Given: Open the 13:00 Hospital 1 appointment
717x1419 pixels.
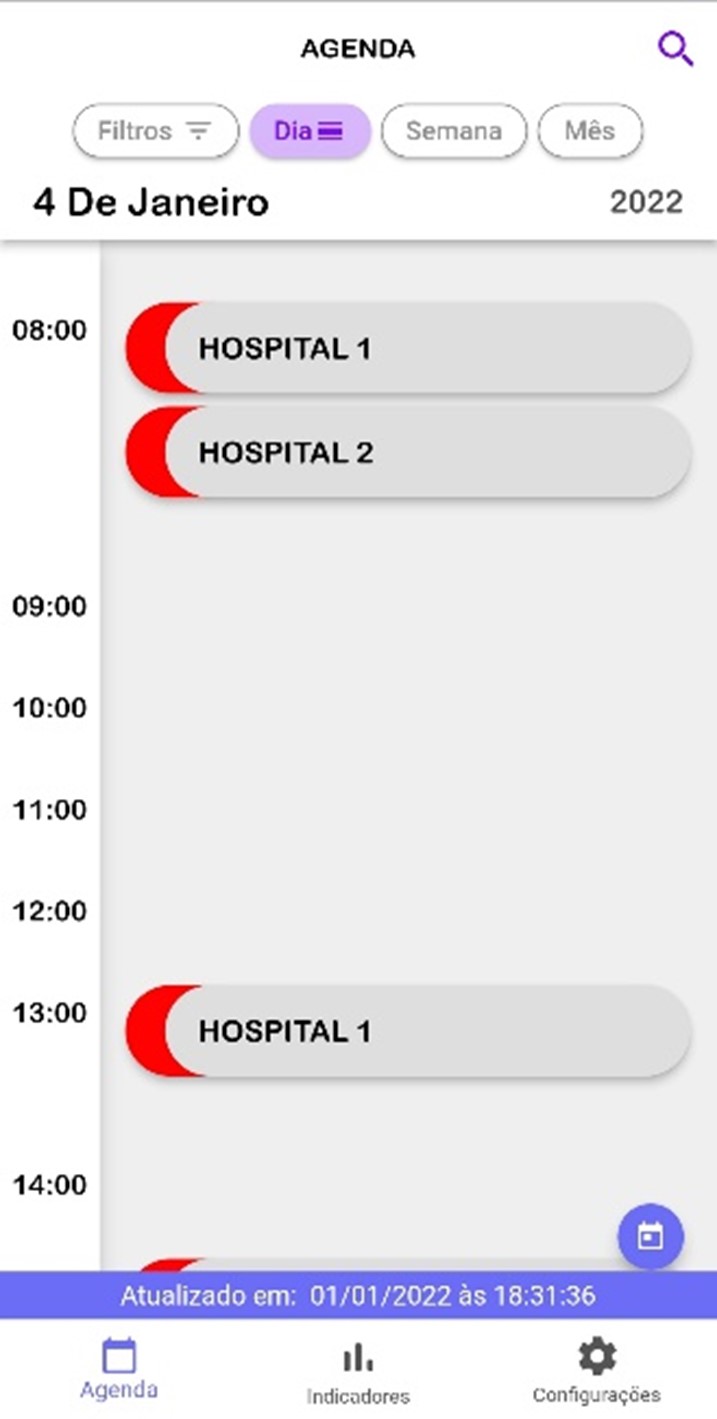Looking at the screenshot, I should coord(408,1031).
